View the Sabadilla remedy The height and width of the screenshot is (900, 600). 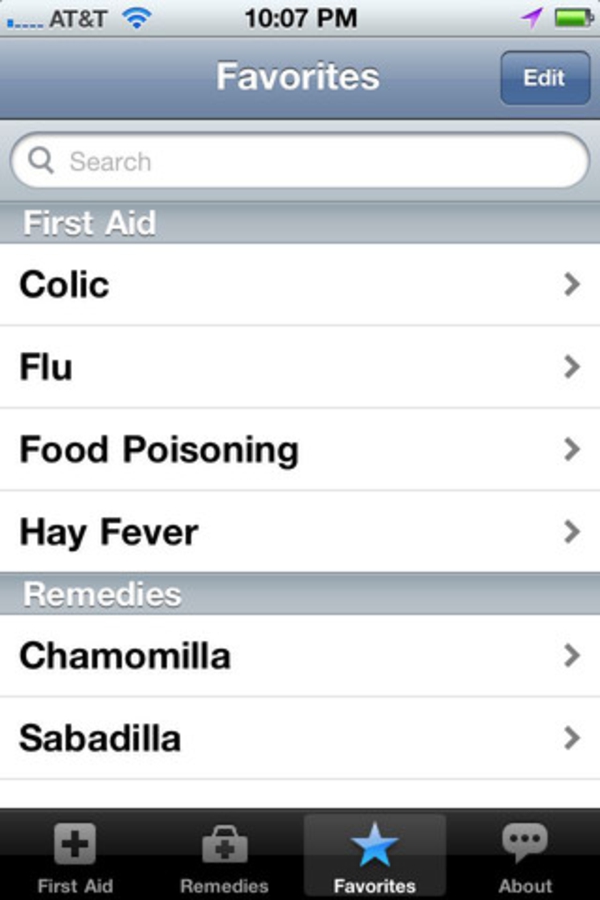pyautogui.click(x=300, y=739)
